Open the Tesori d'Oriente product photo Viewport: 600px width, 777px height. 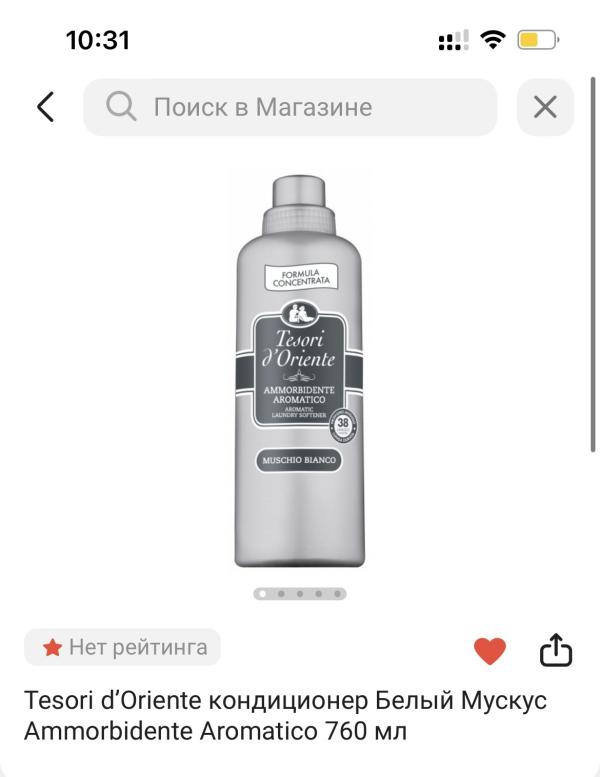pyautogui.click(x=300, y=370)
